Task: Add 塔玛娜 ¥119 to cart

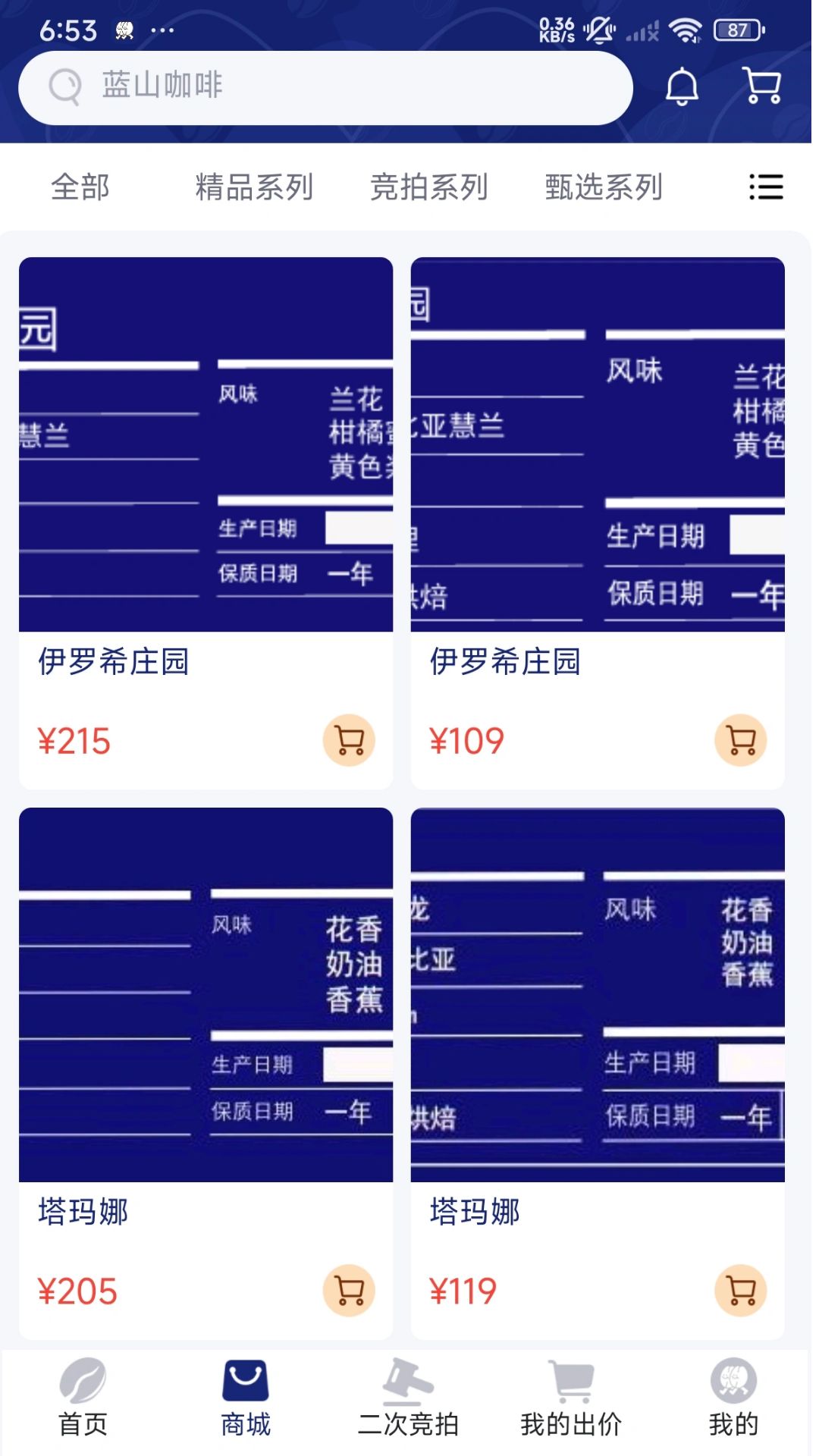Action: (741, 1291)
